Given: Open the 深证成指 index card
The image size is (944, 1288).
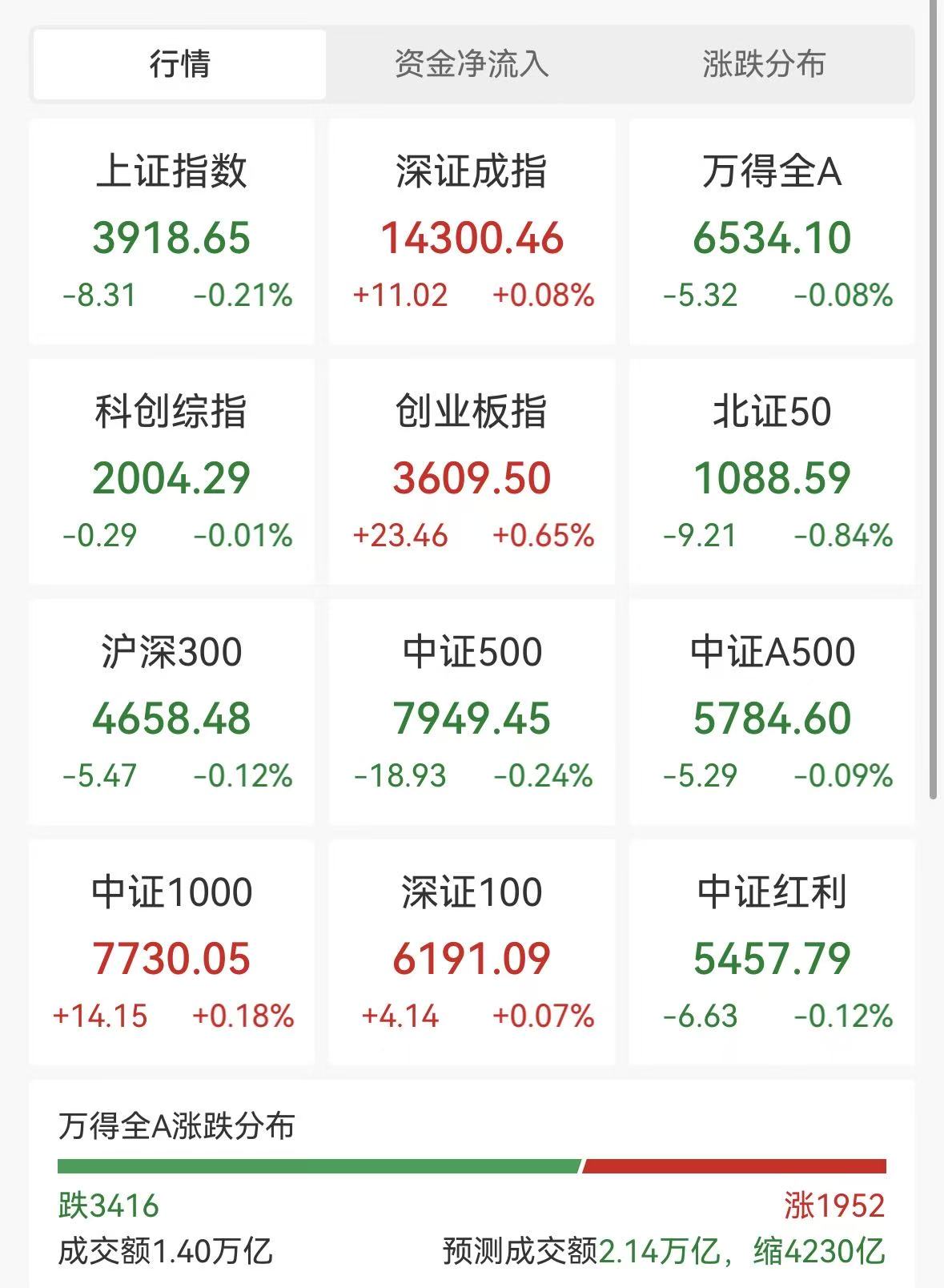Looking at the screenshot, I should (472, 231).
